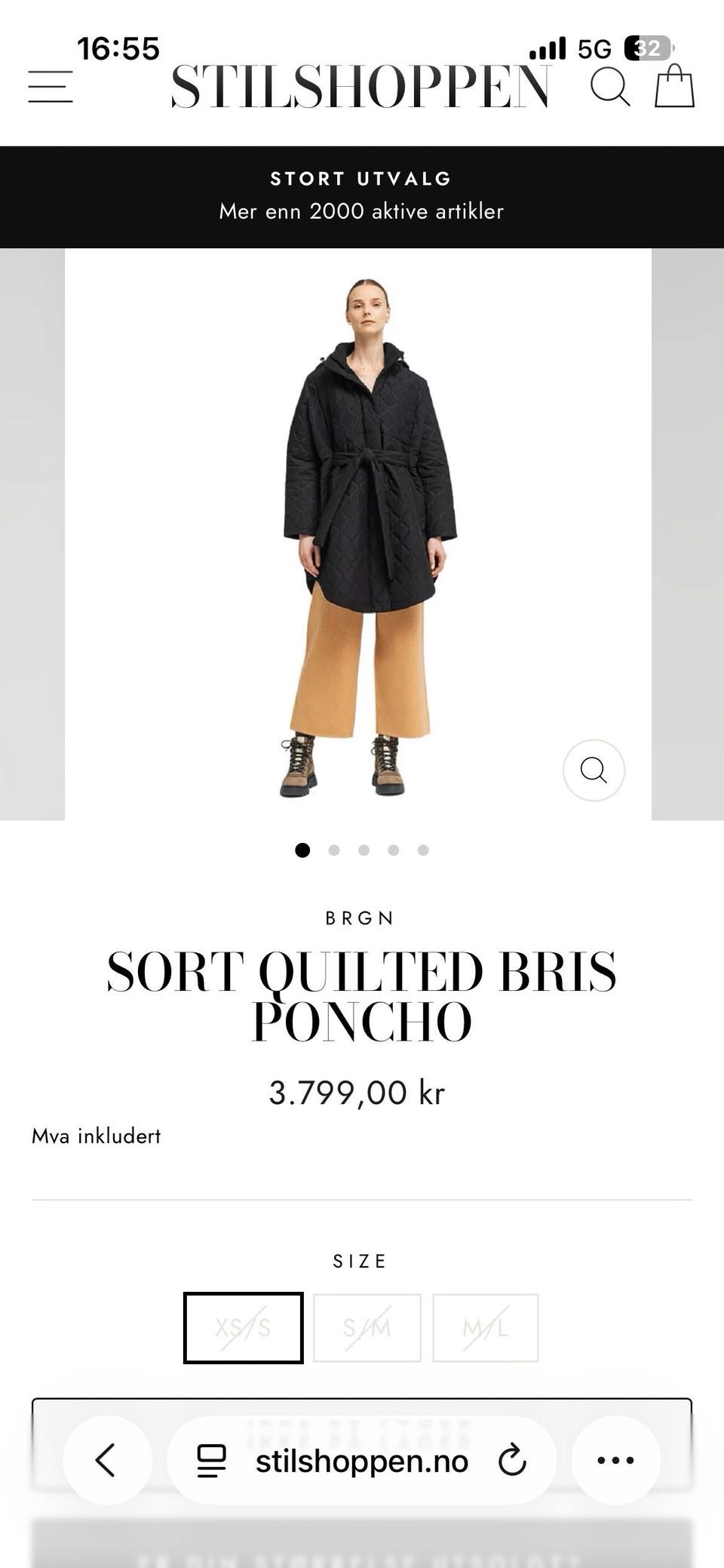Tap the back arrow in the browser bar
The width and height of the screenshot is (724, 1568).
pyautogui.click(x=106, y=1459)
